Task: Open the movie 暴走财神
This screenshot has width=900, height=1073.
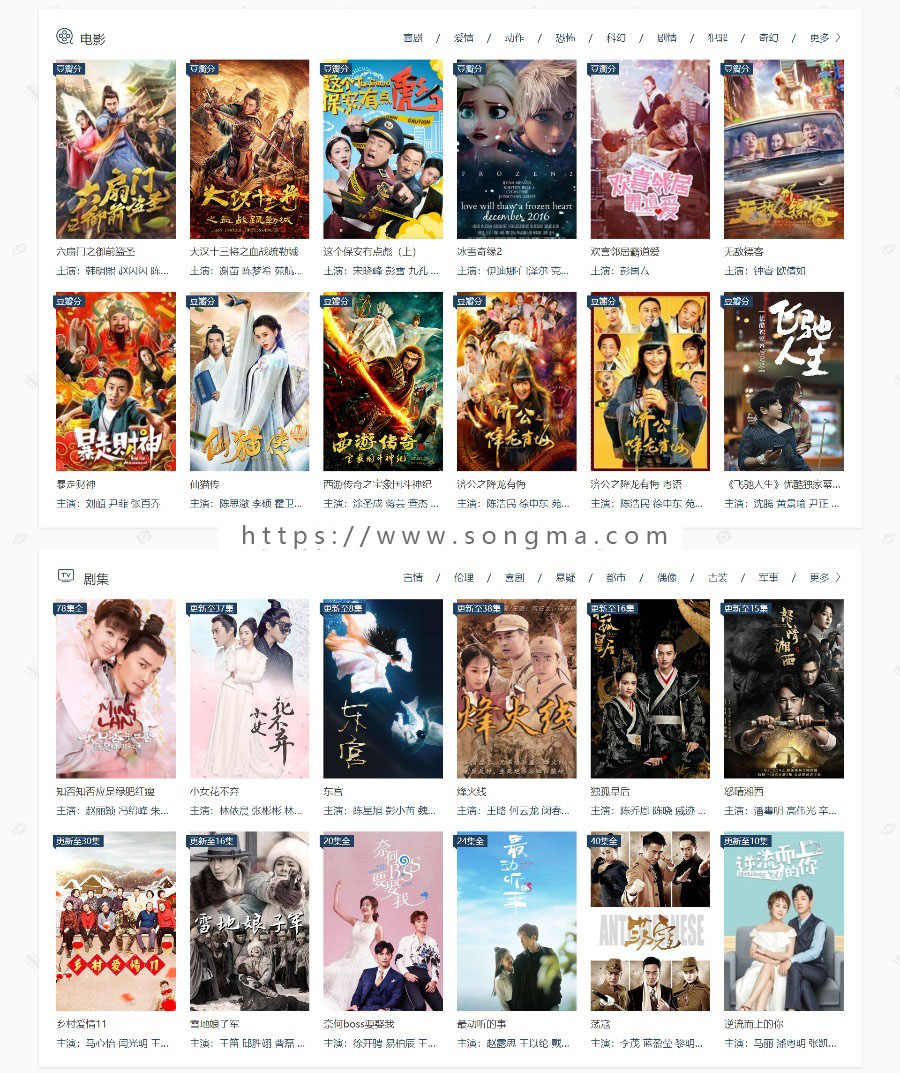Action: 116,381
